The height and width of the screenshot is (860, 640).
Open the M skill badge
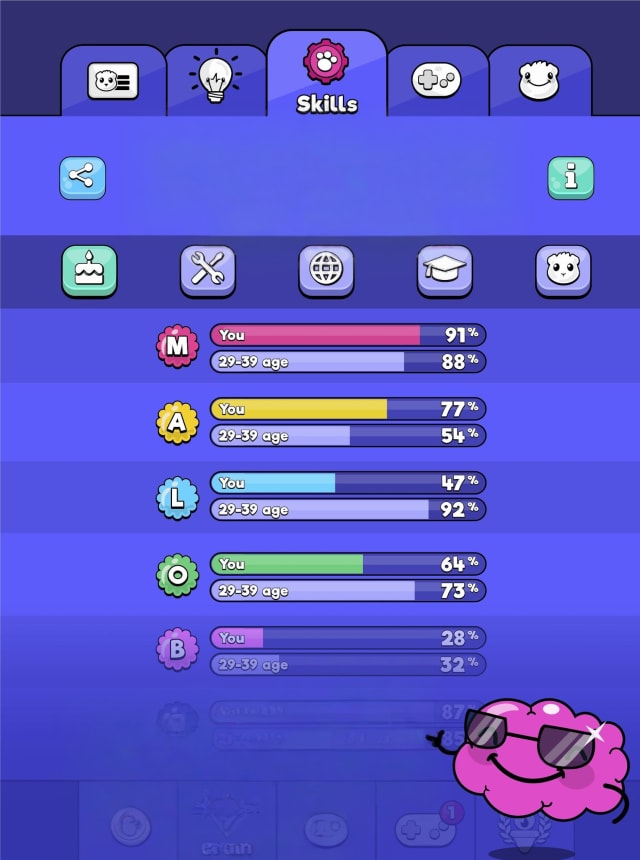pyautogui.click(x=177, y=347)
